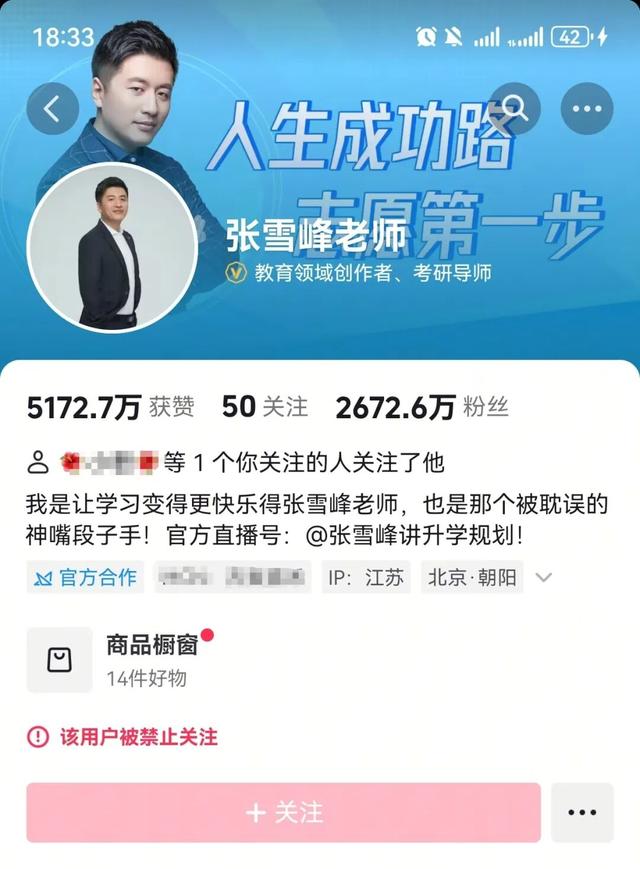This screenshot has height=869, width=640.
Task: Open the top-right overflow menu
Action: [586, 109]
